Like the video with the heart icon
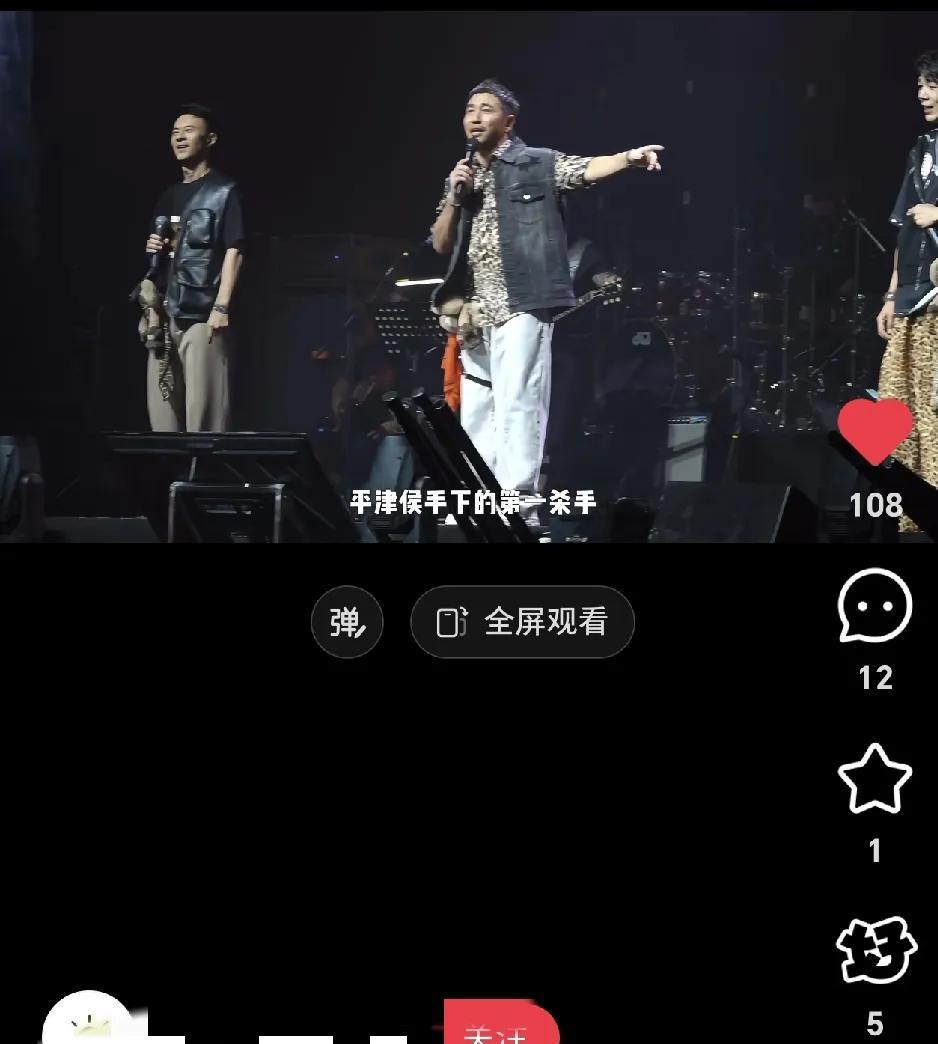The width and height of the screenshot is (938, 1044). [x=875, y=432]
